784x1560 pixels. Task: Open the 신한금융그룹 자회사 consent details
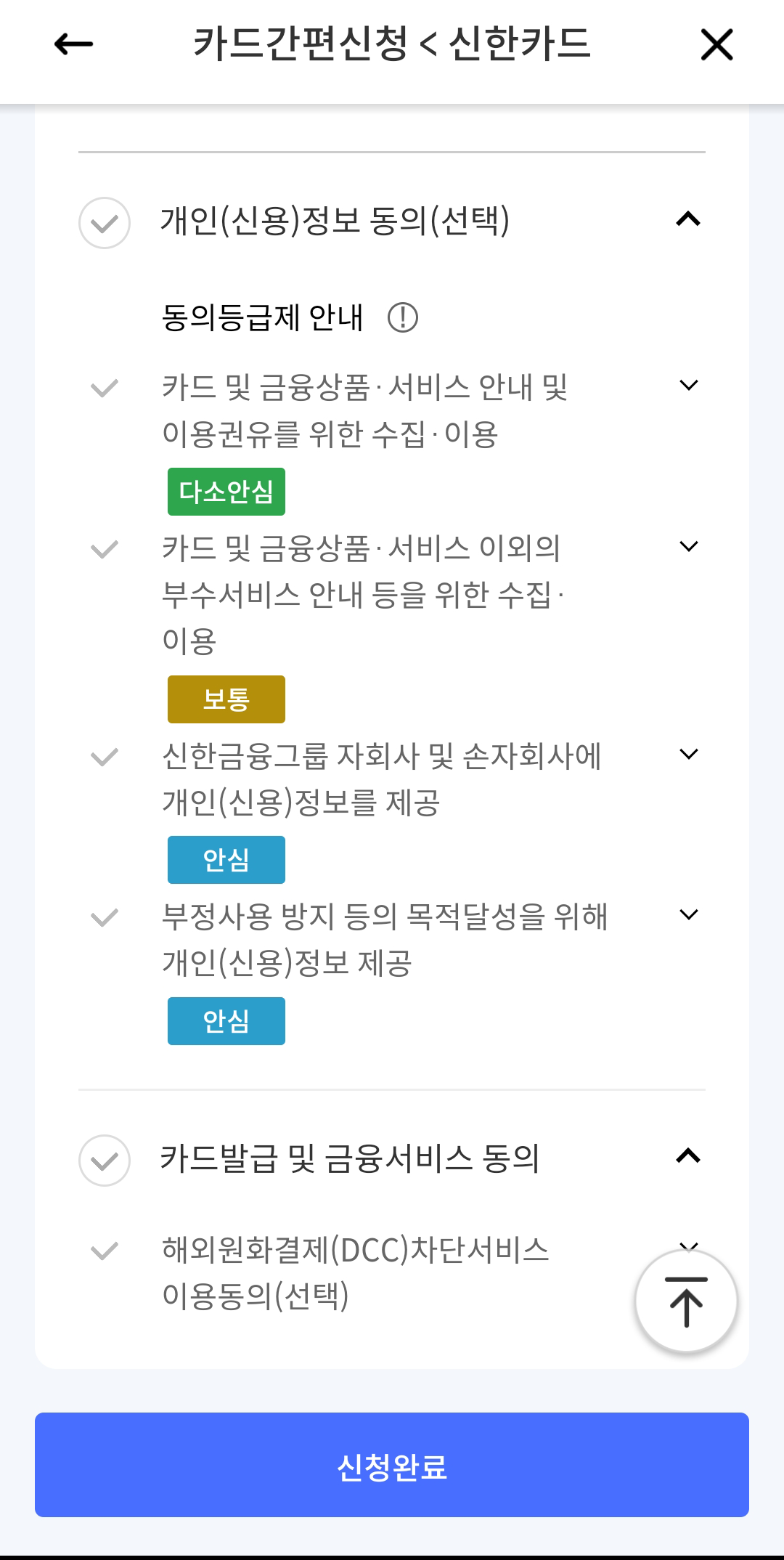[687, 755]
